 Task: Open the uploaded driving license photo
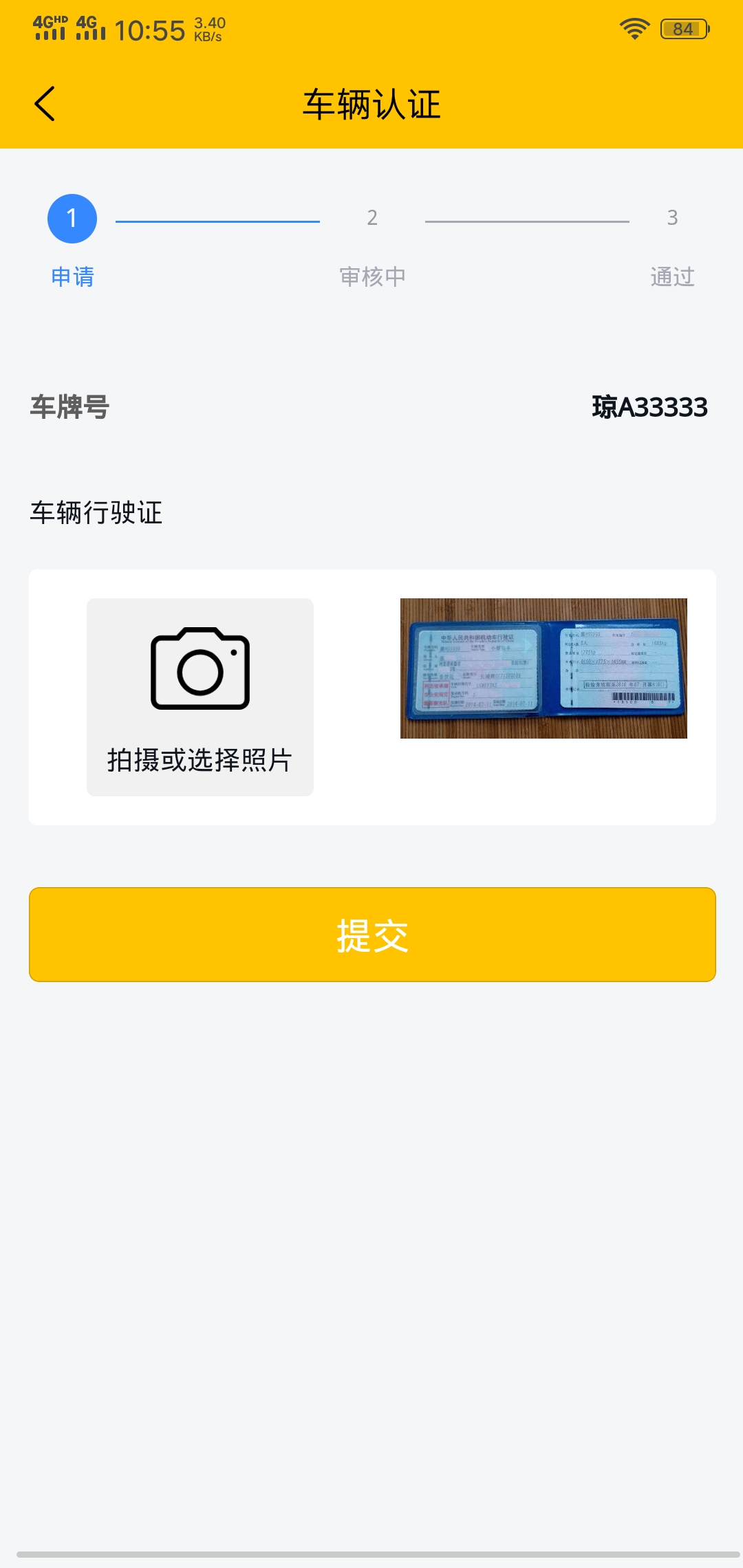point(543,668)
